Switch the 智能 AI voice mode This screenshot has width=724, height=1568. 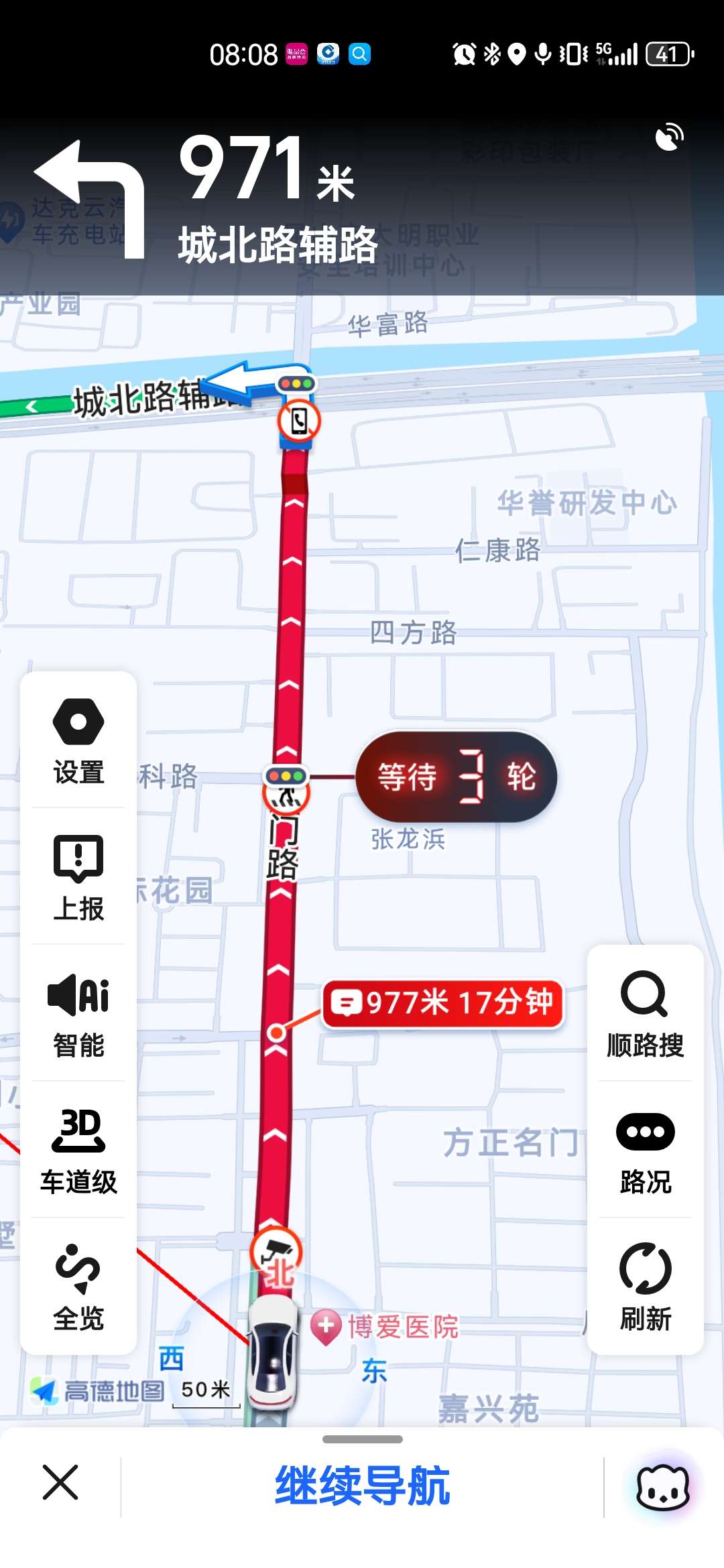pyautogui.click(x=78, y=1014)
